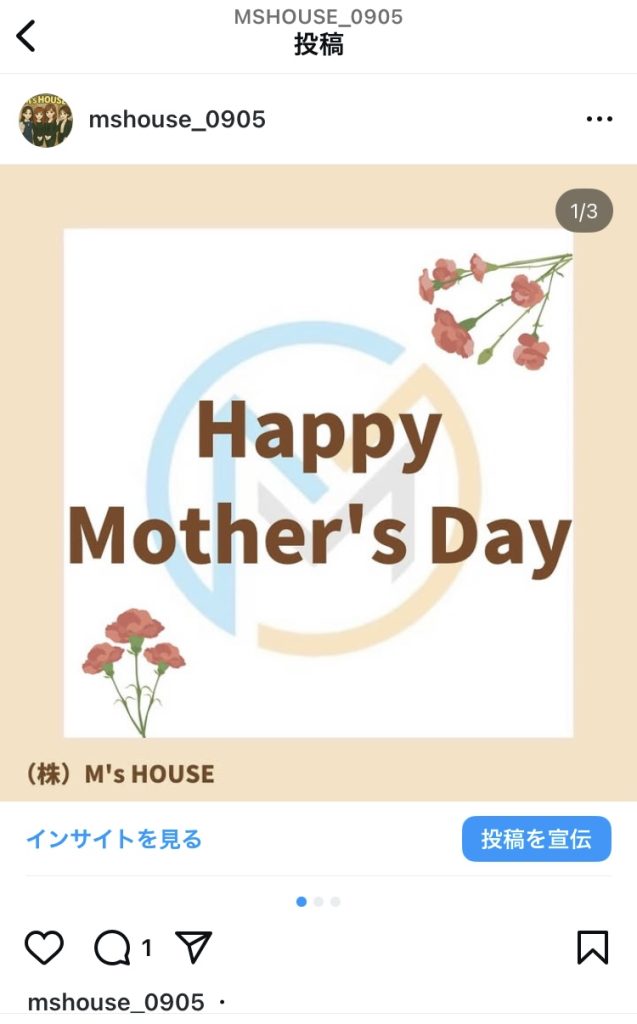The height and width of the screenshot is (1024, 637).
Task: Tap the caption username mshouse_0905
Action: coord(115,1002)
